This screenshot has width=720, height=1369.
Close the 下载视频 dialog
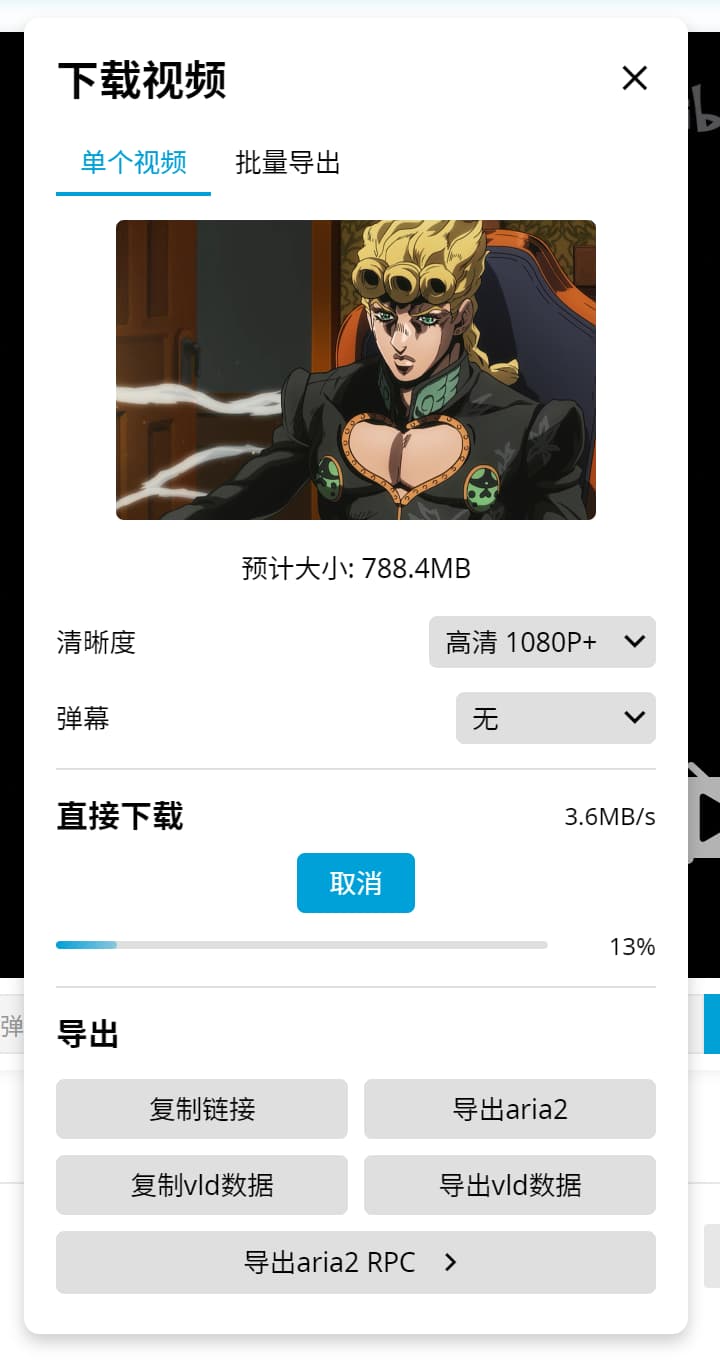pyautogui.click(x=635, y=78)
